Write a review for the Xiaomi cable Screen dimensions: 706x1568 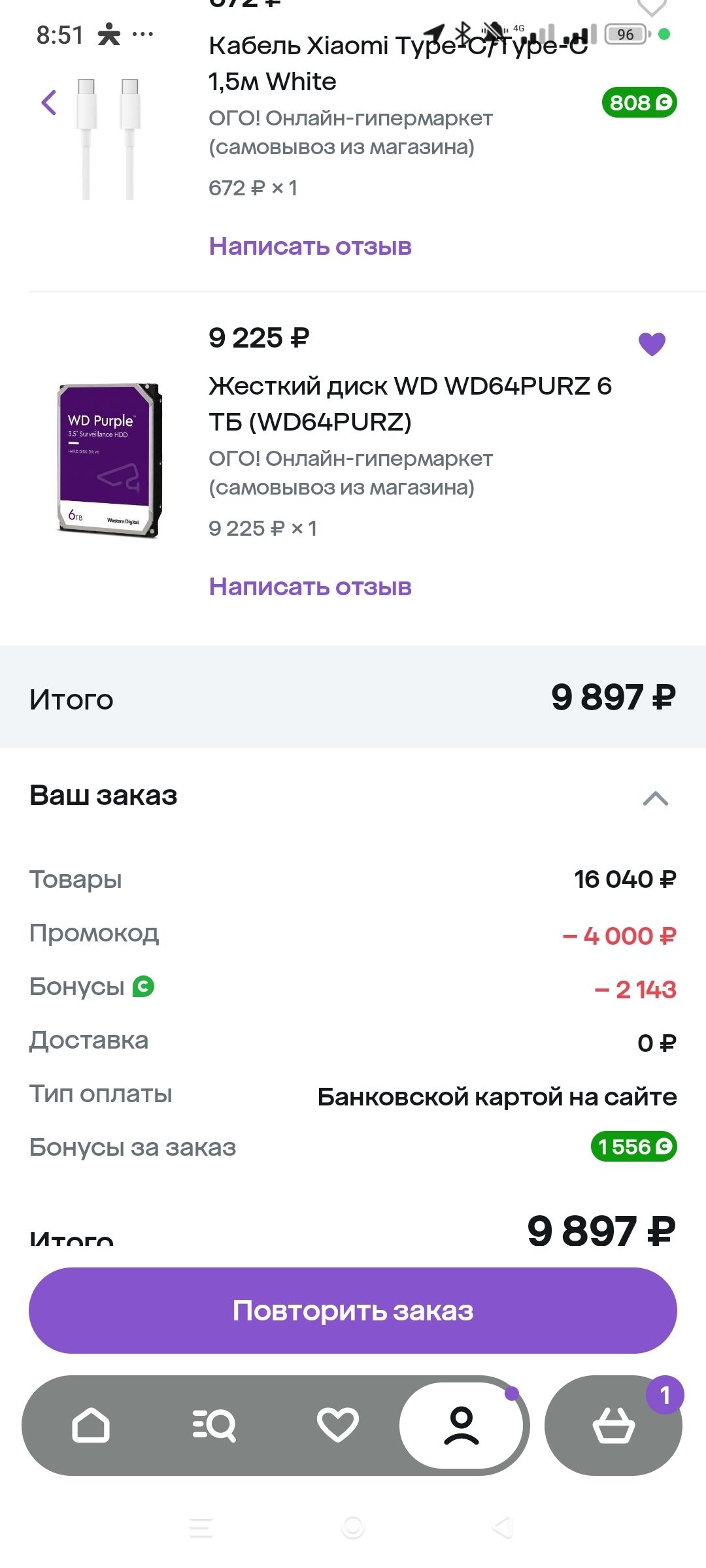(310, 246)
